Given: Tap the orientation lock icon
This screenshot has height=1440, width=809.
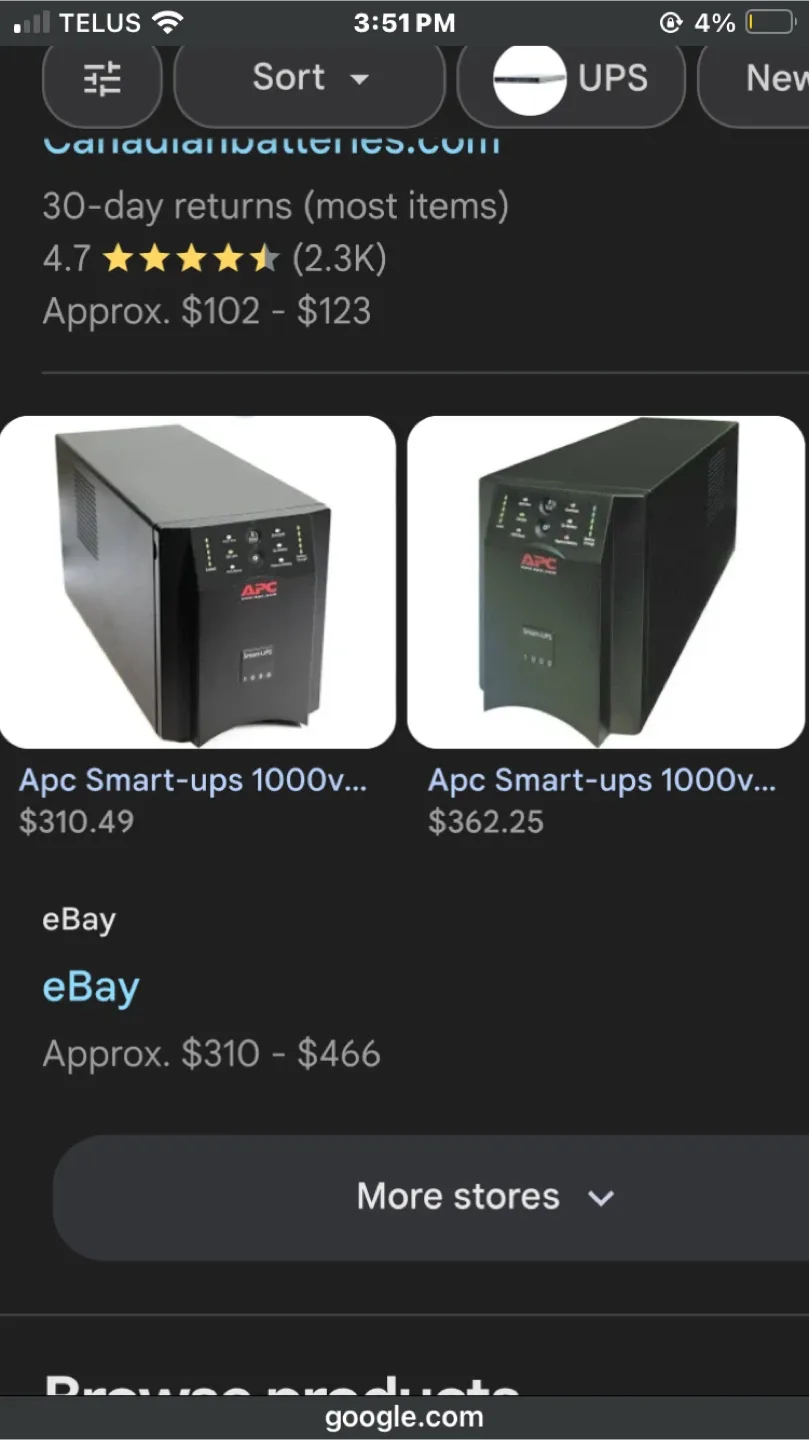Looking at the screenshot, I should (671, 22).
